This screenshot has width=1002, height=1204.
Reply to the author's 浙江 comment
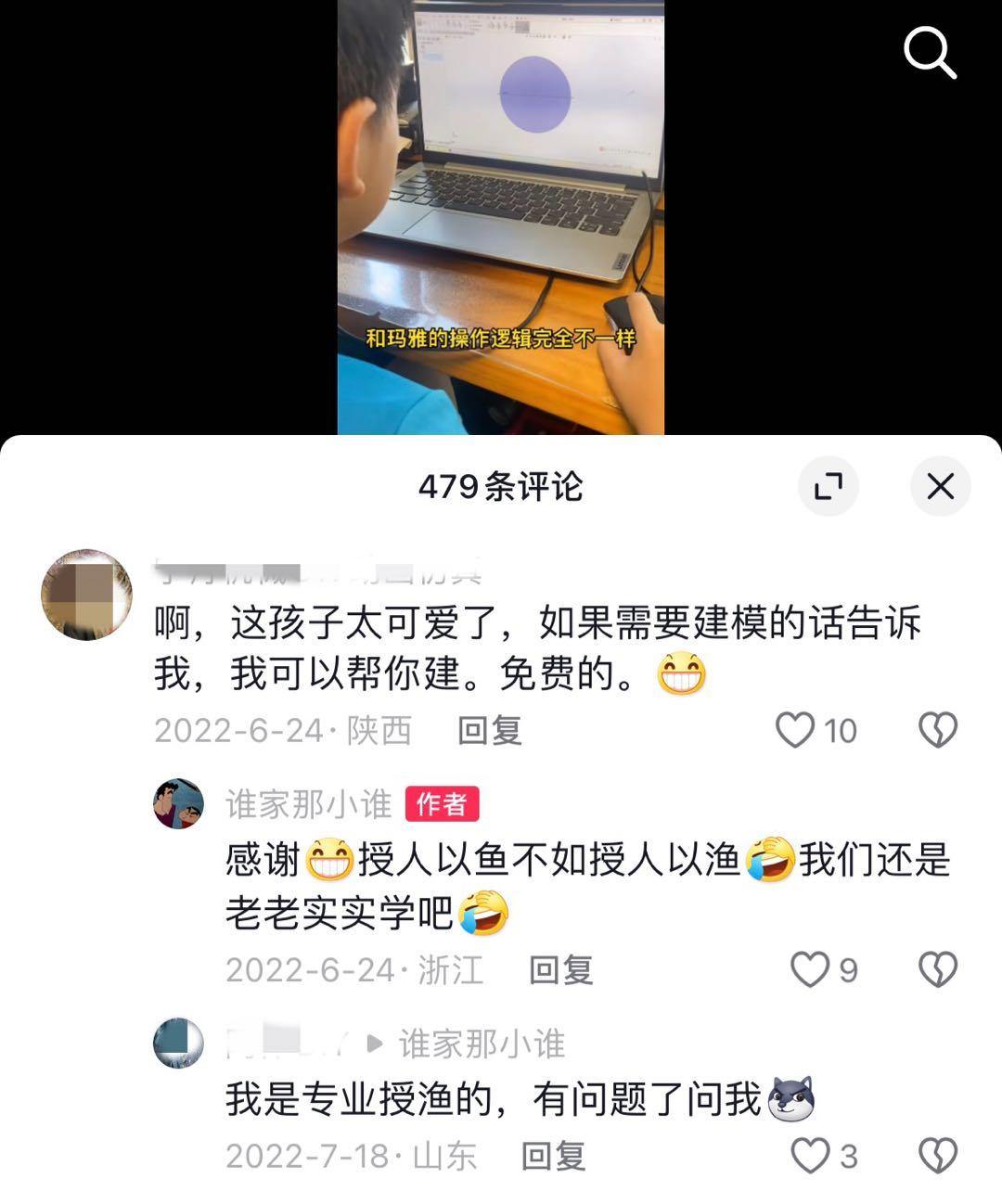(x=560, y=970)
